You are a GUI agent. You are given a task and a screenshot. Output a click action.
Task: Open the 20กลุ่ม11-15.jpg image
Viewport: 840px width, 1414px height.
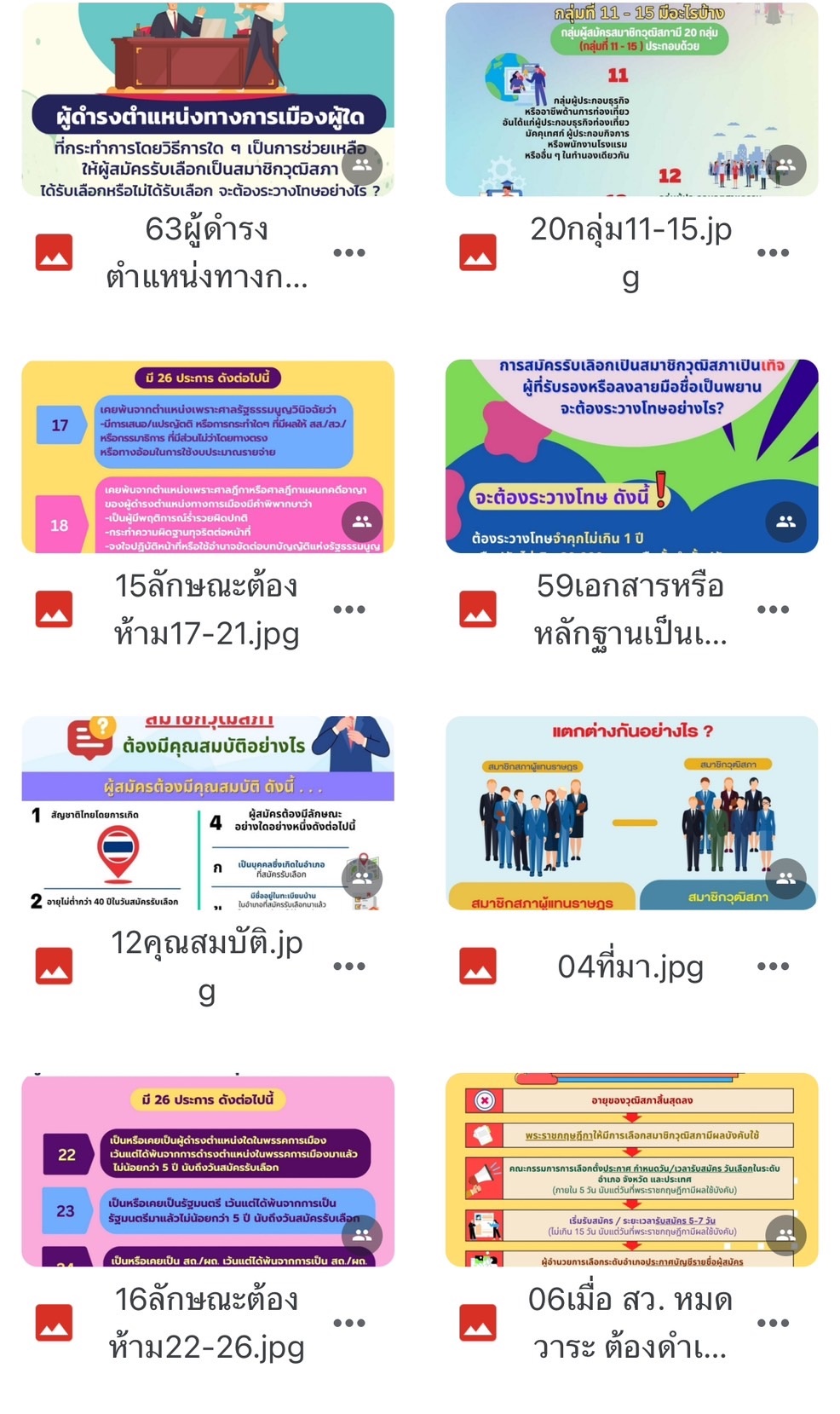point(631,100)
